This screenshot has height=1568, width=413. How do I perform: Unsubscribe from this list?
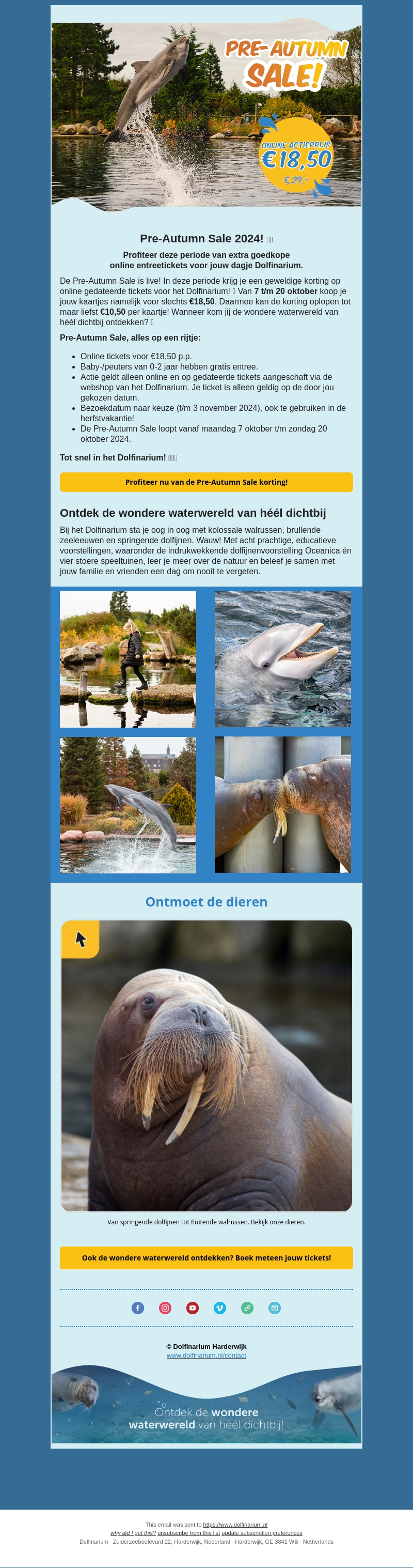tap(188, 1533)
